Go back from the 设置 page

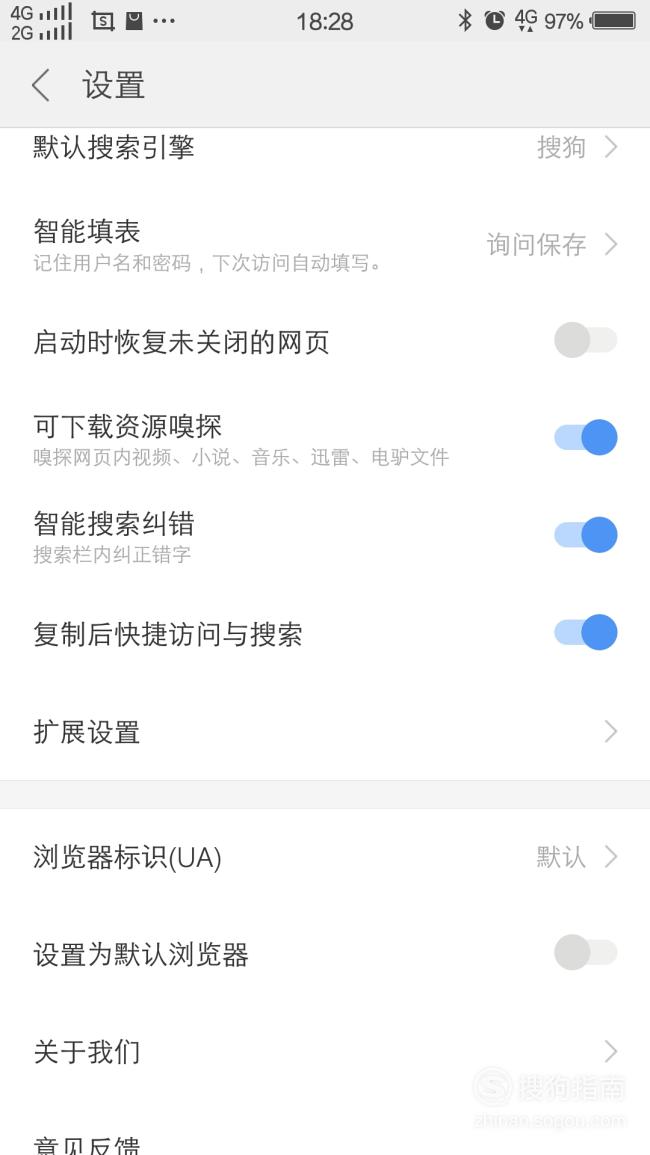41,85
